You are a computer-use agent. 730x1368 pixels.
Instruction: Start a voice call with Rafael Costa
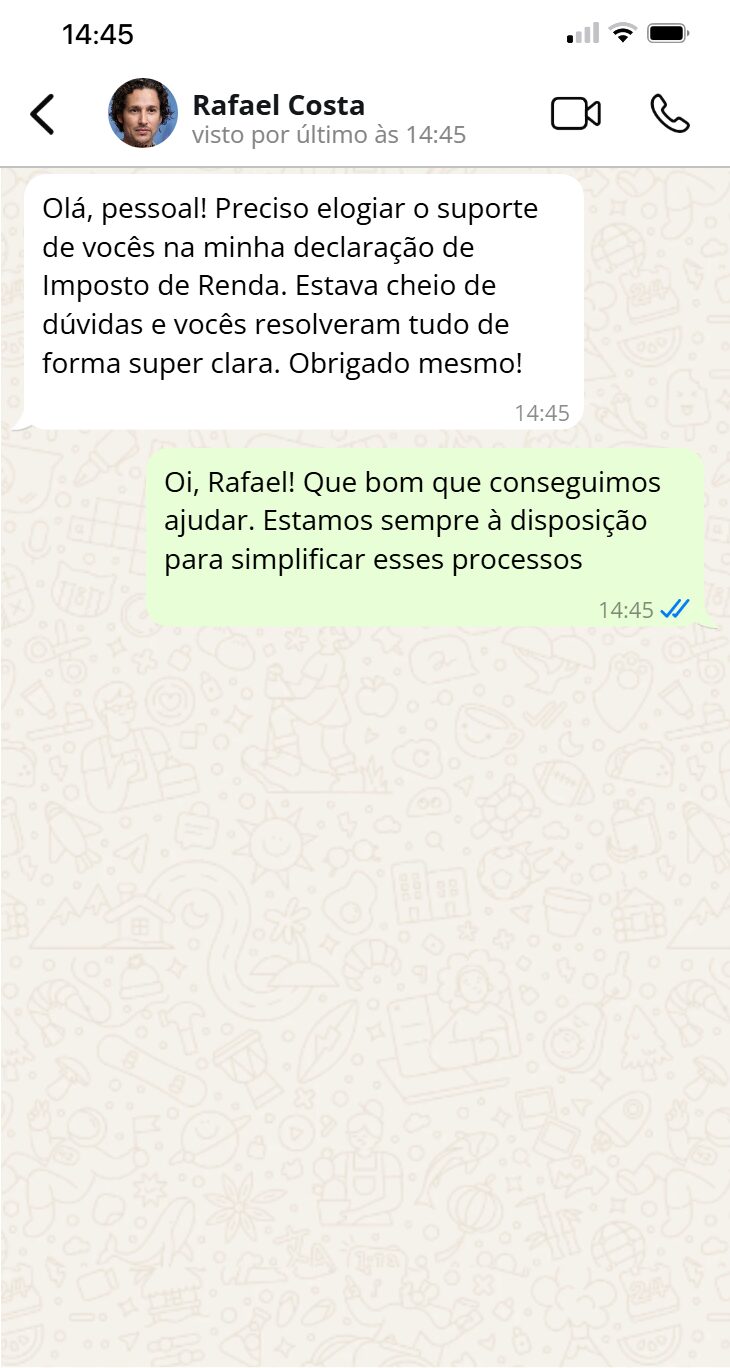(669, 114)
